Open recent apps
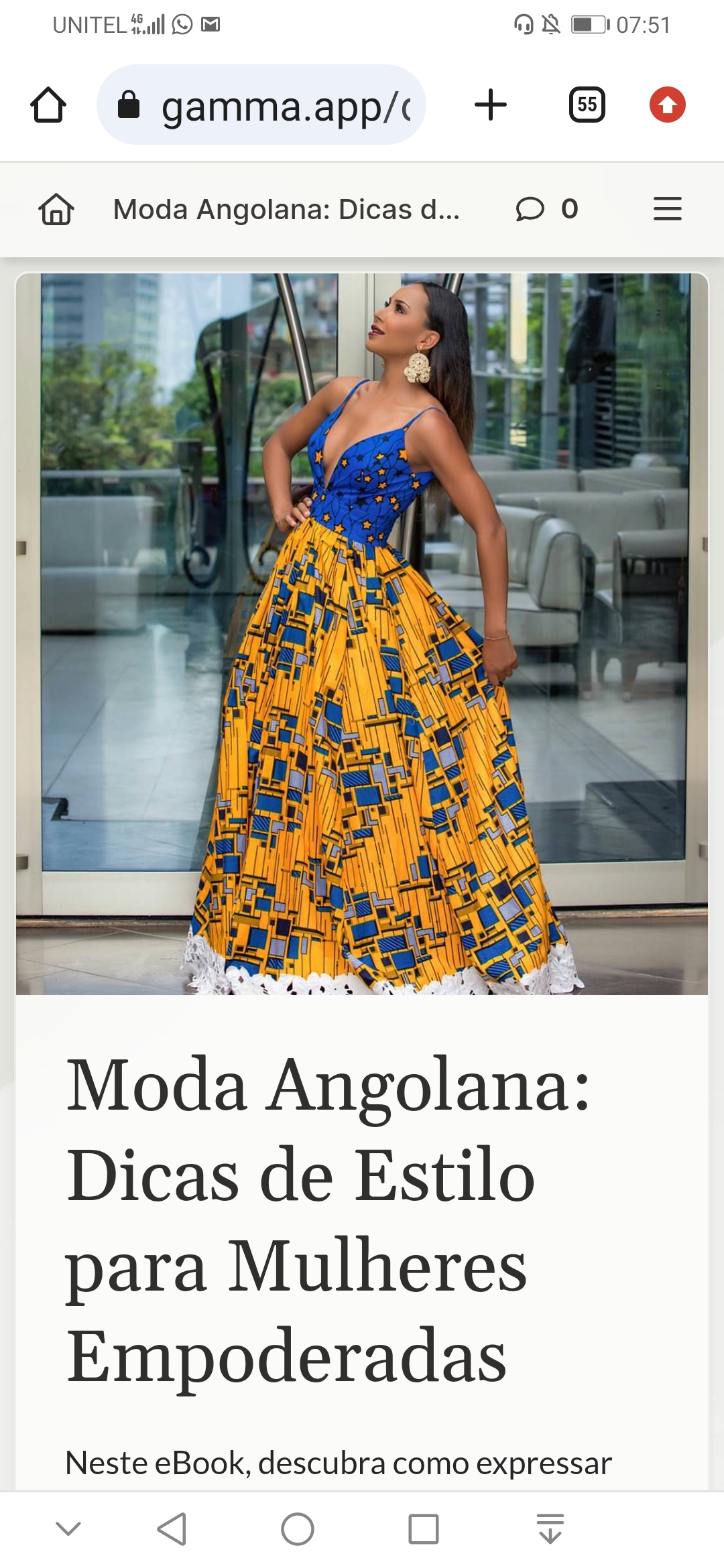Screen dimensions: 724x1568 tap(423, 1528)
